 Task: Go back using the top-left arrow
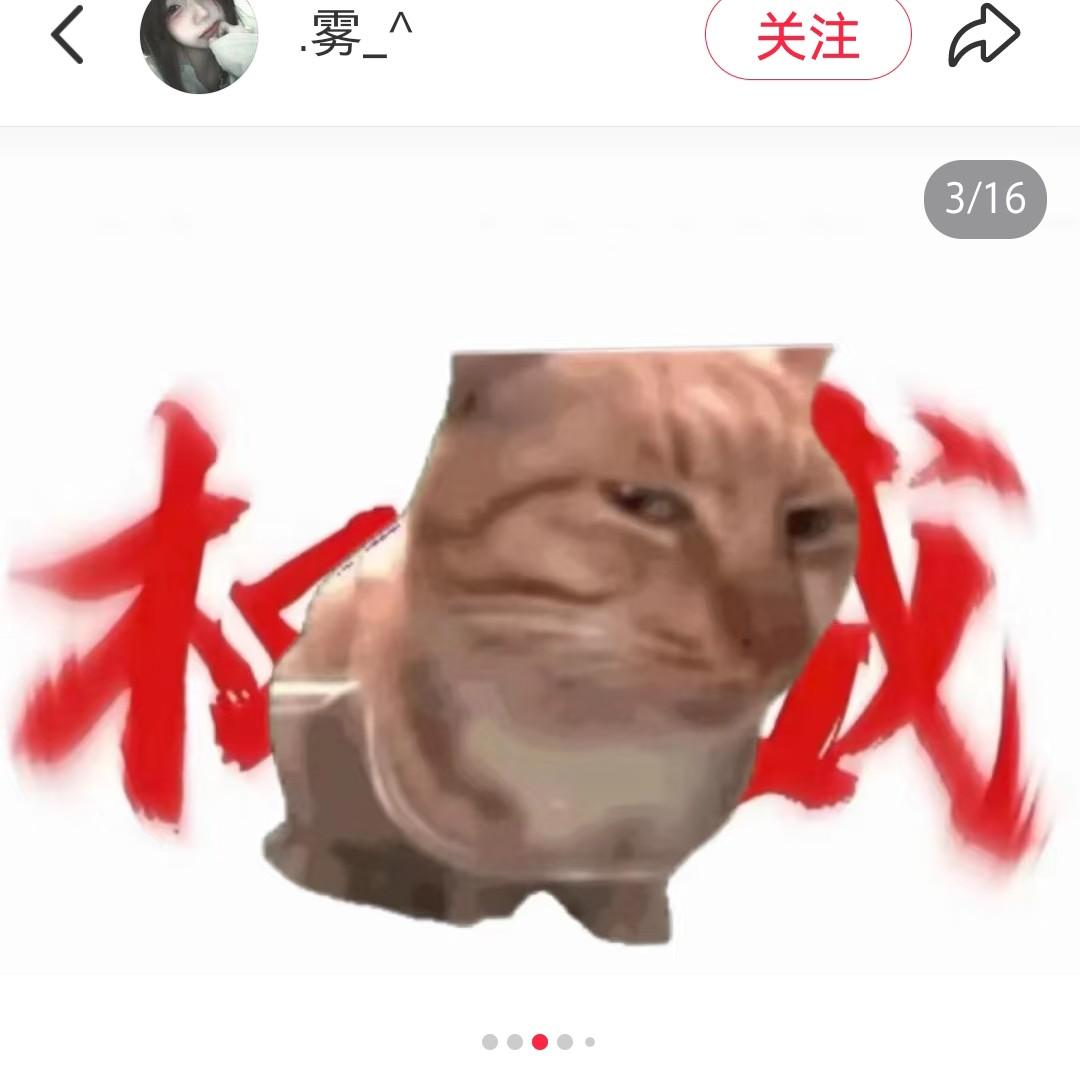(x=68, y=34)
